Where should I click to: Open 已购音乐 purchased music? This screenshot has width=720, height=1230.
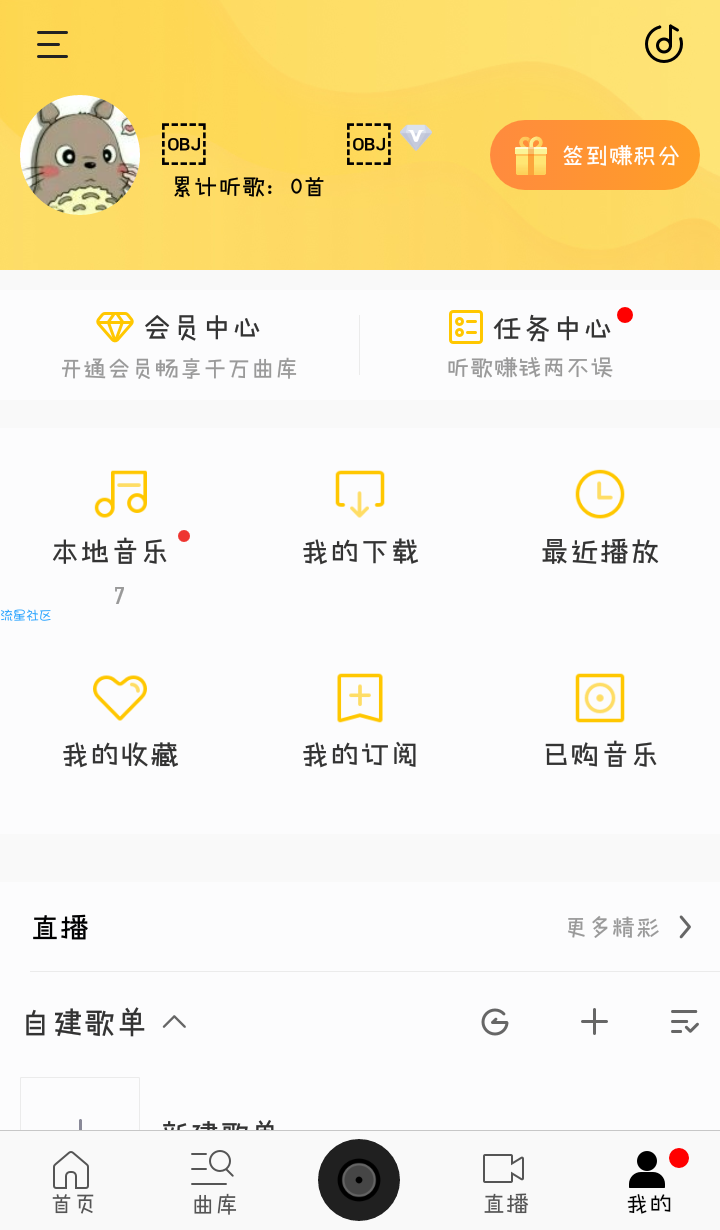point(600,722)
